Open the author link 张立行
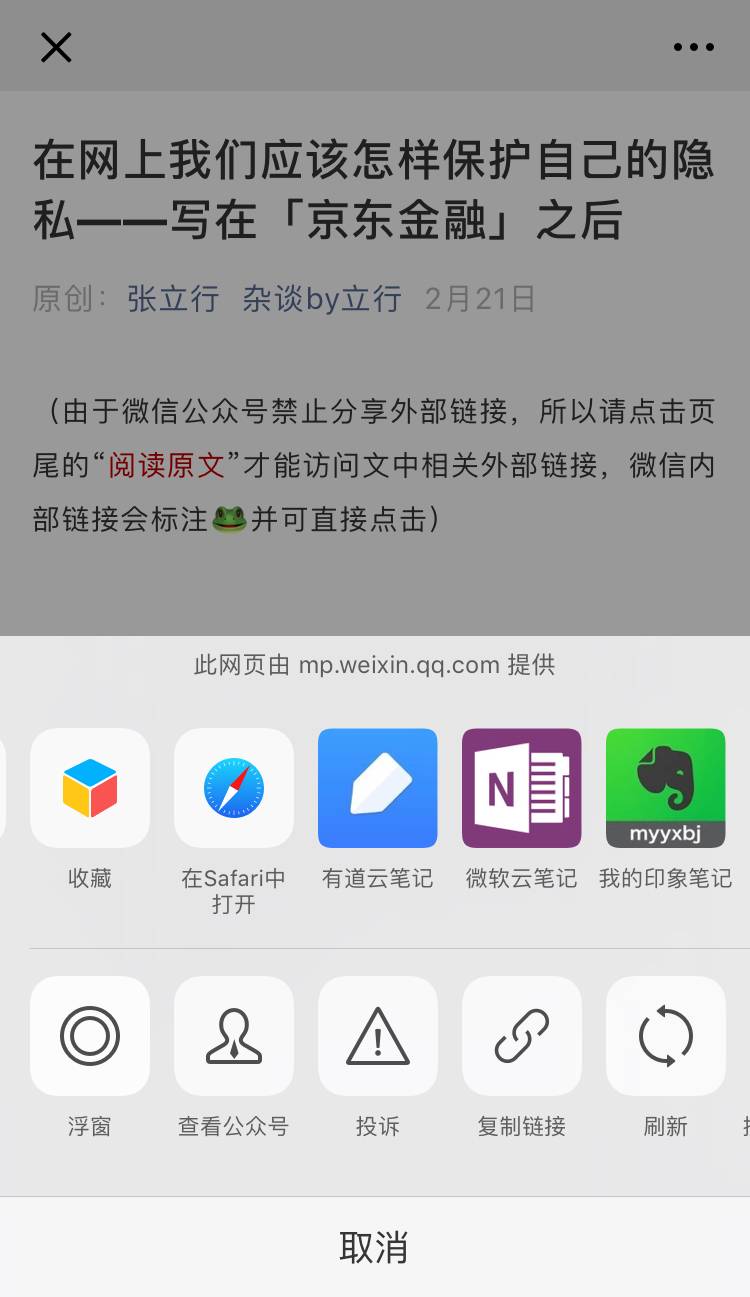Screen dimensions: 750x1297 (175, 298)
